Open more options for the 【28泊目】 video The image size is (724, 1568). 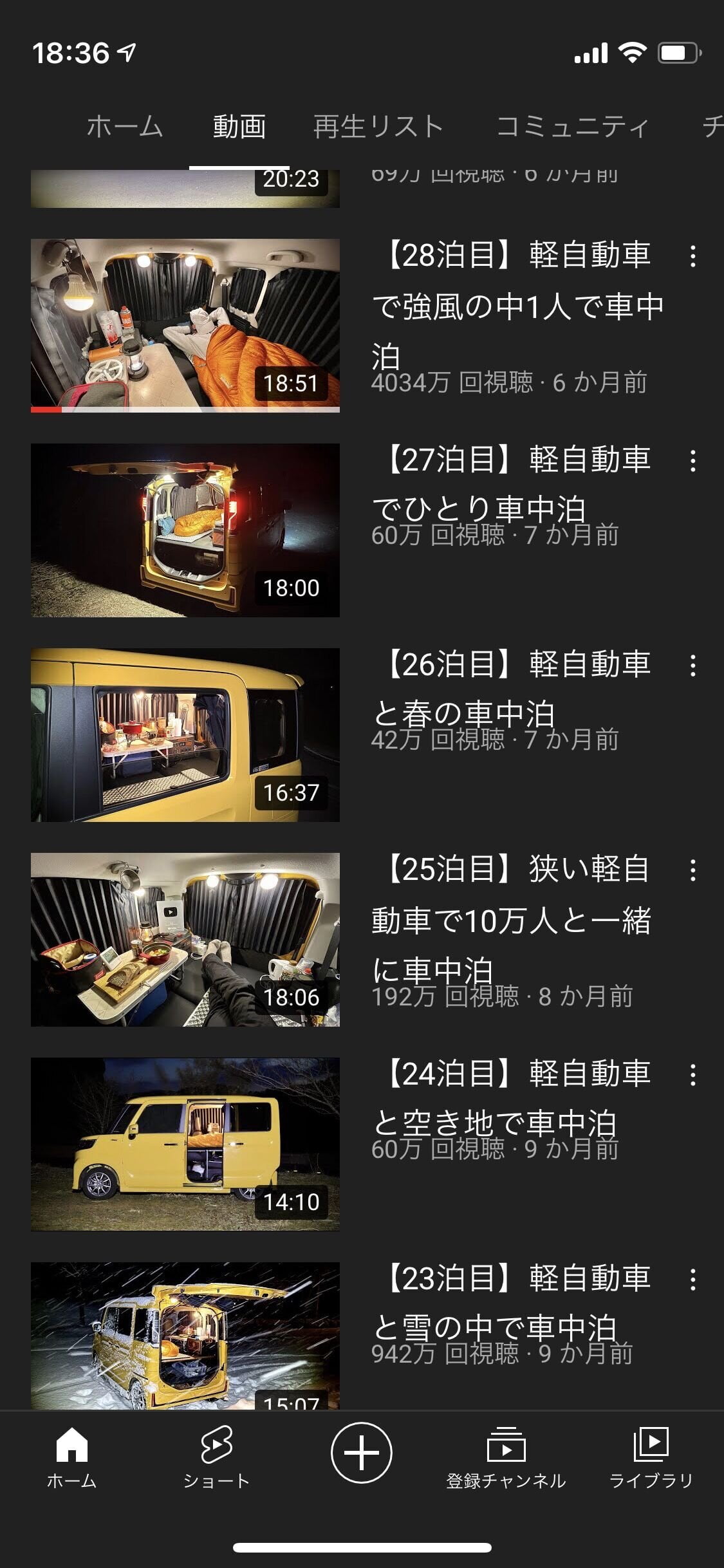(x=692, y=256)
